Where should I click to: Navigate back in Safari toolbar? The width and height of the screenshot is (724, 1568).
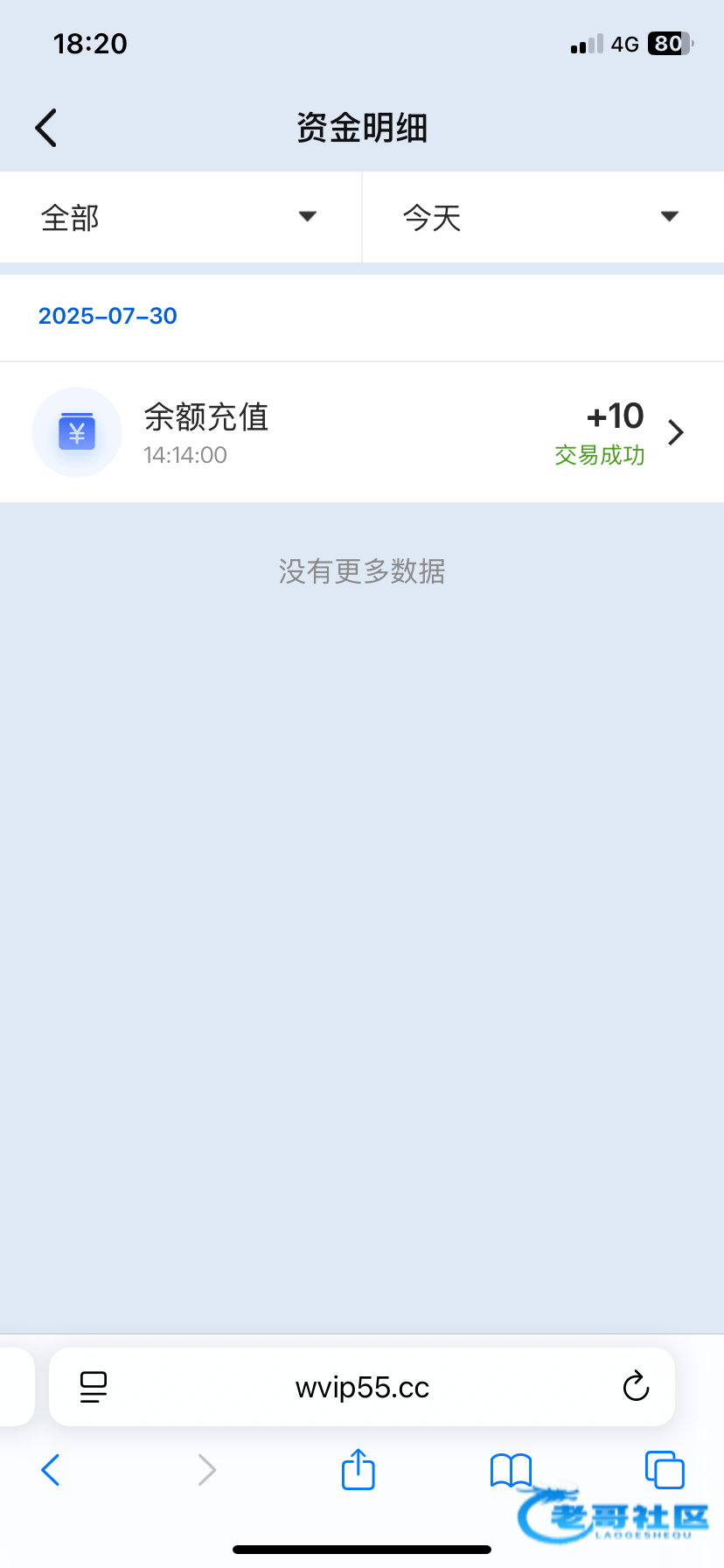click(51, 1470)
